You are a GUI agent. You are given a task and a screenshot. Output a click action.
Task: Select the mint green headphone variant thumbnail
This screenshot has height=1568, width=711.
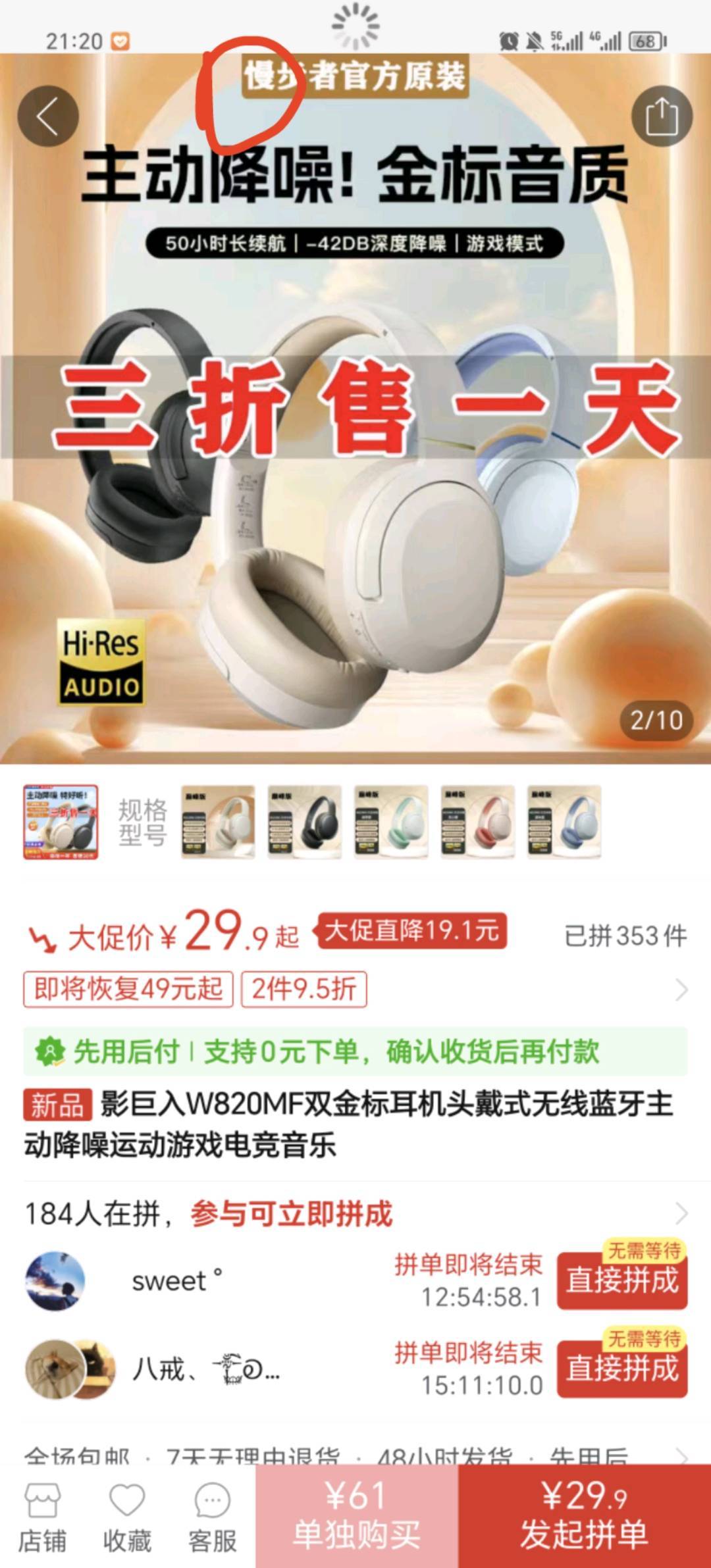391,822
